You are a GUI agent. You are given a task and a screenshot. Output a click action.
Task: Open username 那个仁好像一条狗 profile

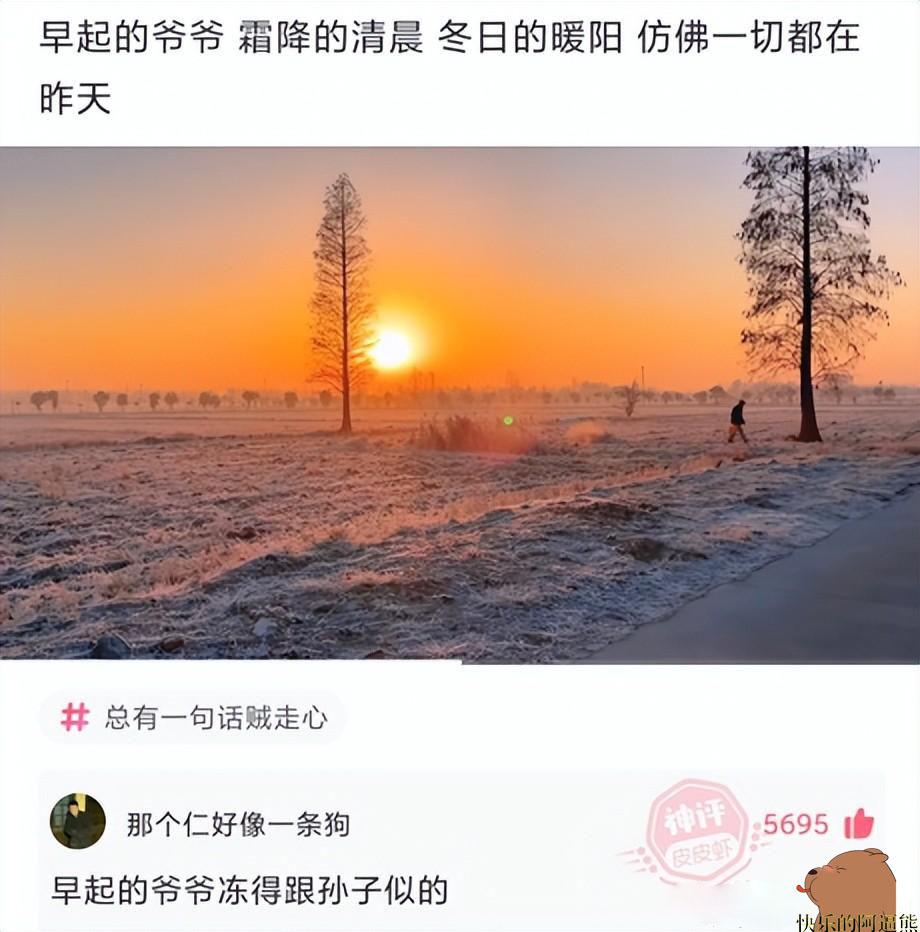[238, 824]
